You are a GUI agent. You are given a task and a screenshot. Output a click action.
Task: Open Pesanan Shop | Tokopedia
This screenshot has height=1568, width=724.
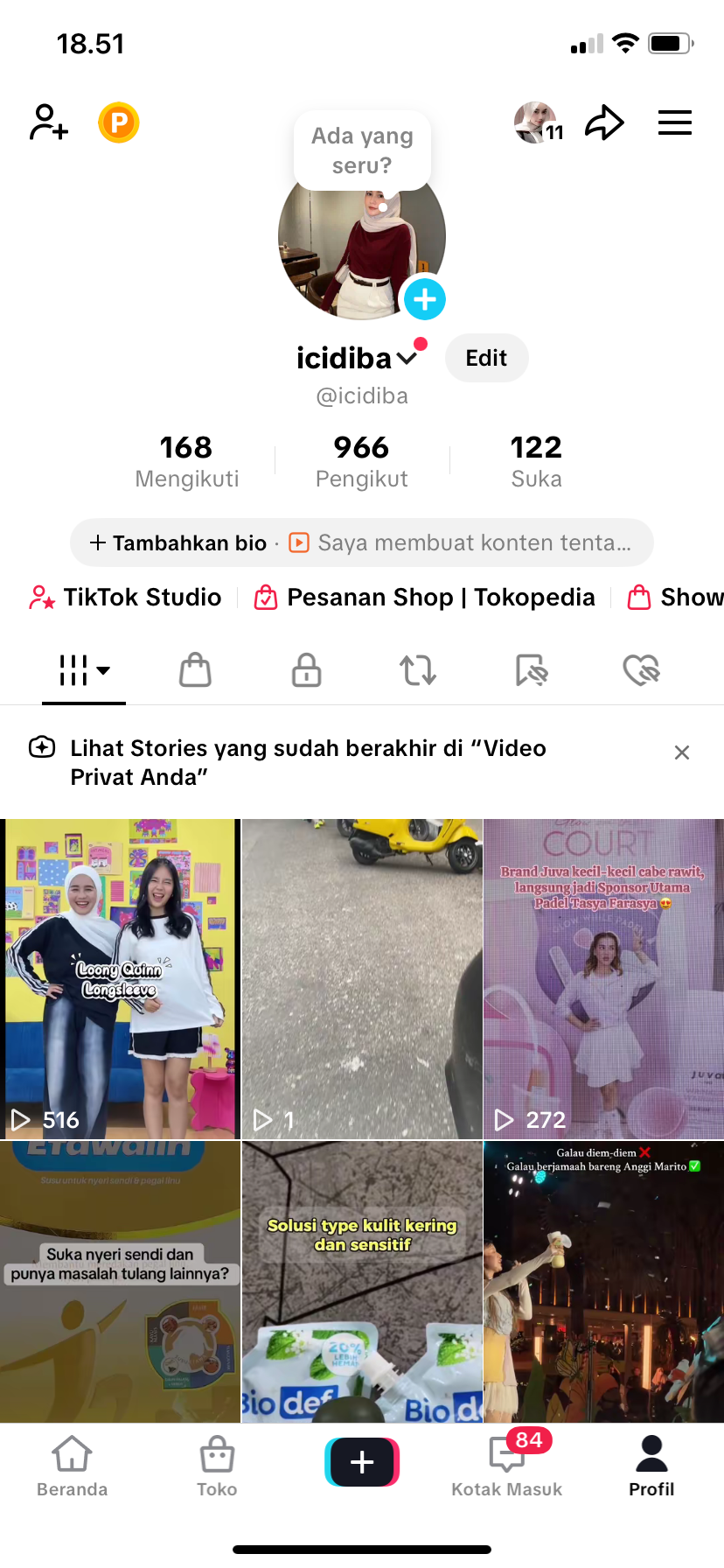(425, 598)
